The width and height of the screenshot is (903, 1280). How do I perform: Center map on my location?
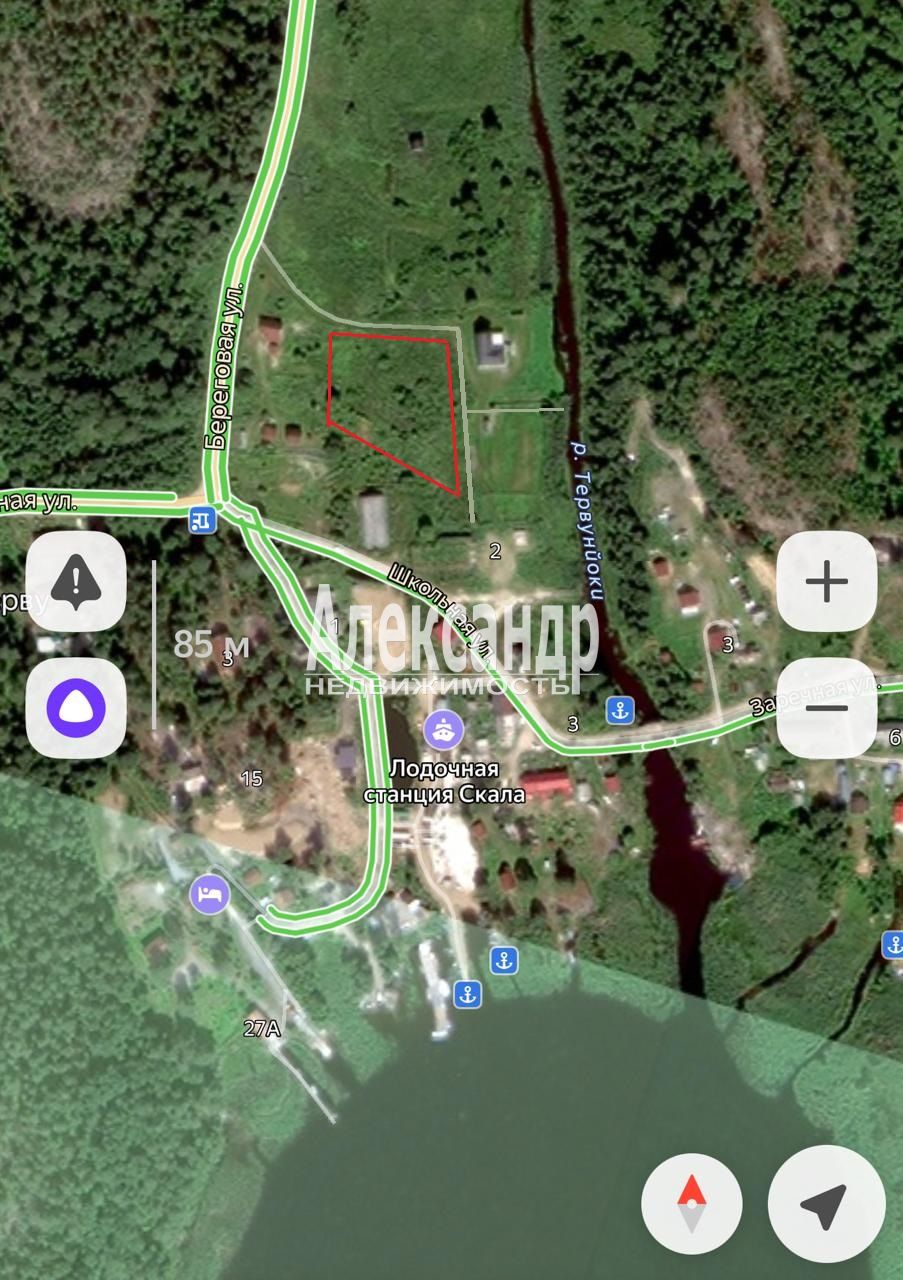(x=826, y=1203)
